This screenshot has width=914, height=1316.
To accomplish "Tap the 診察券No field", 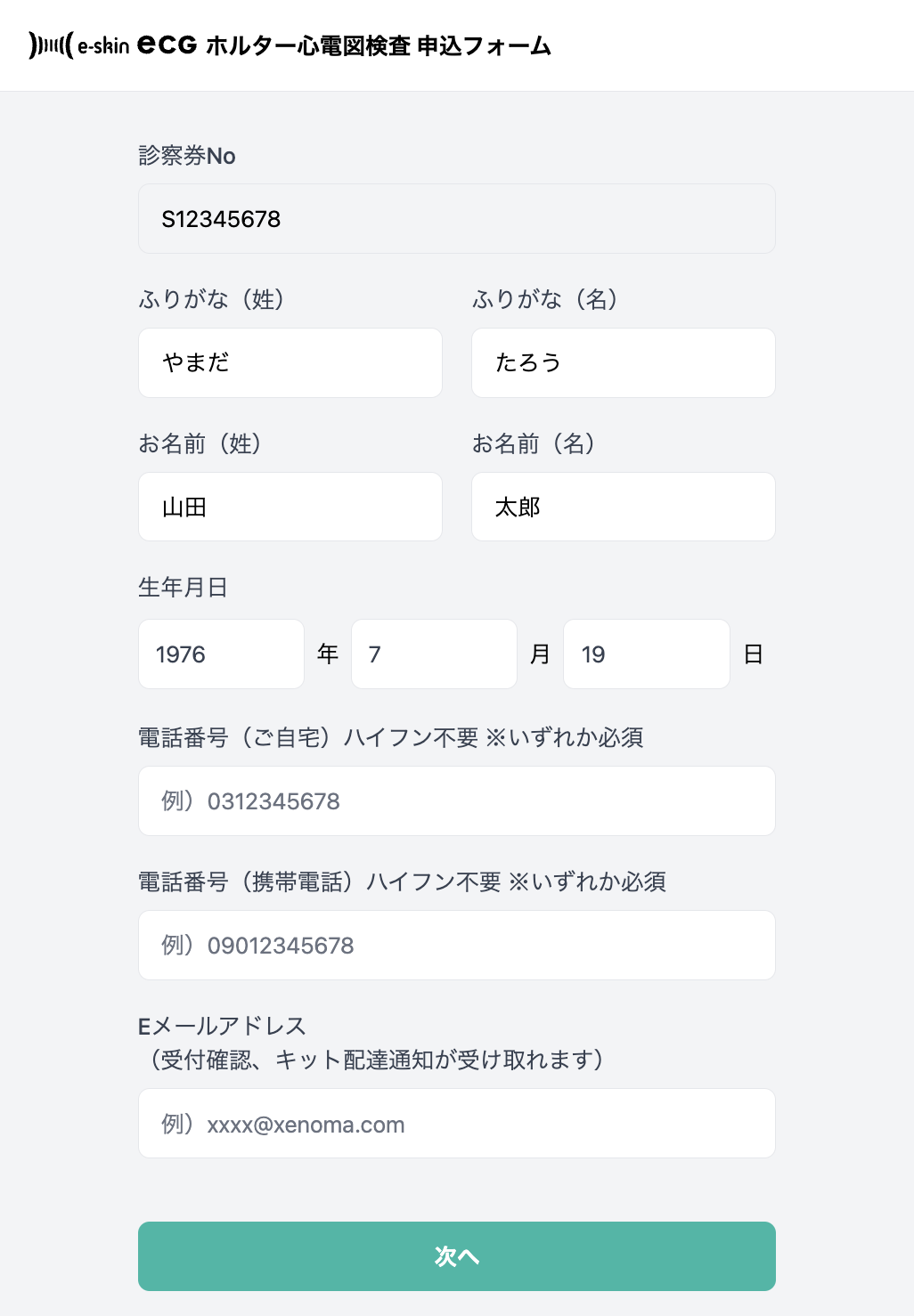I will click(x=456, y=219).
